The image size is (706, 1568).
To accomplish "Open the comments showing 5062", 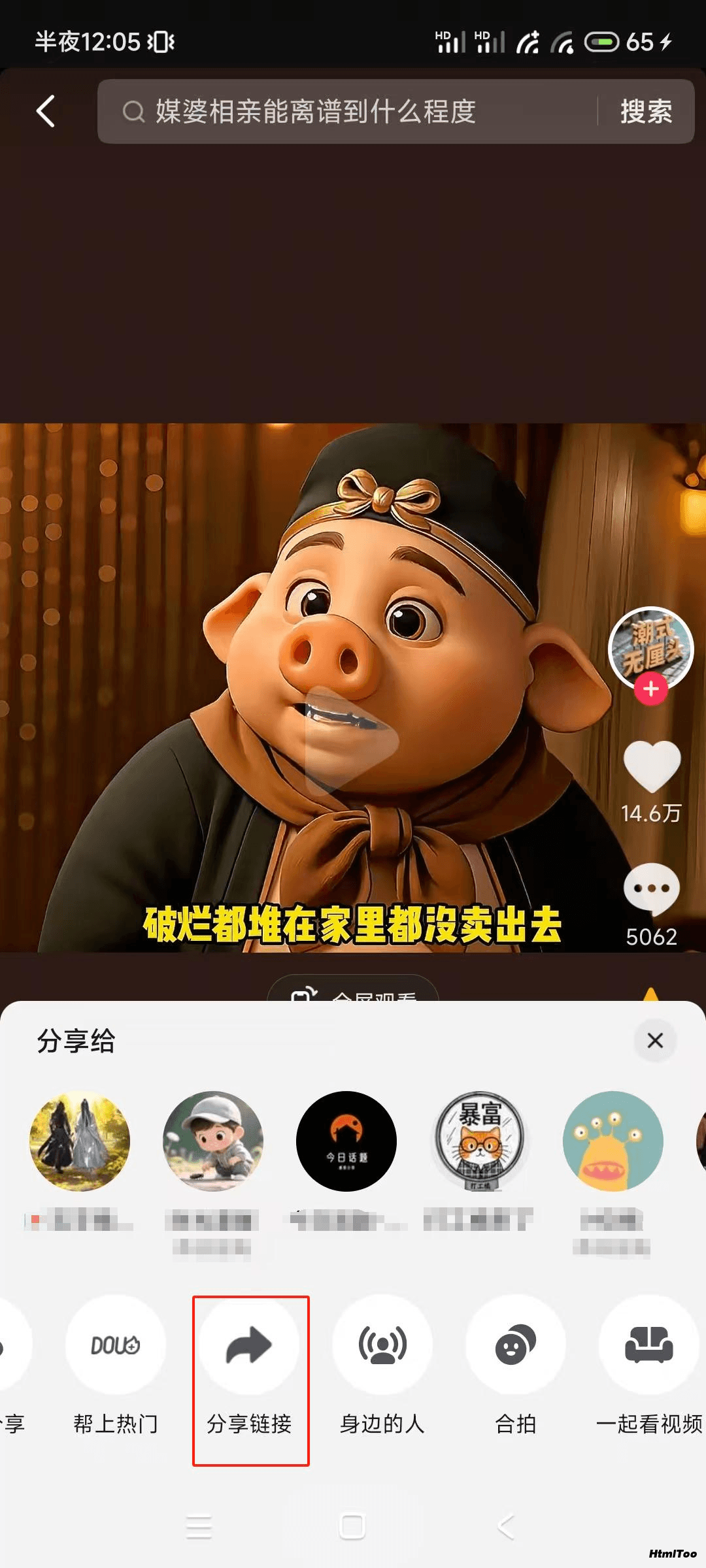I will [652, 889].
